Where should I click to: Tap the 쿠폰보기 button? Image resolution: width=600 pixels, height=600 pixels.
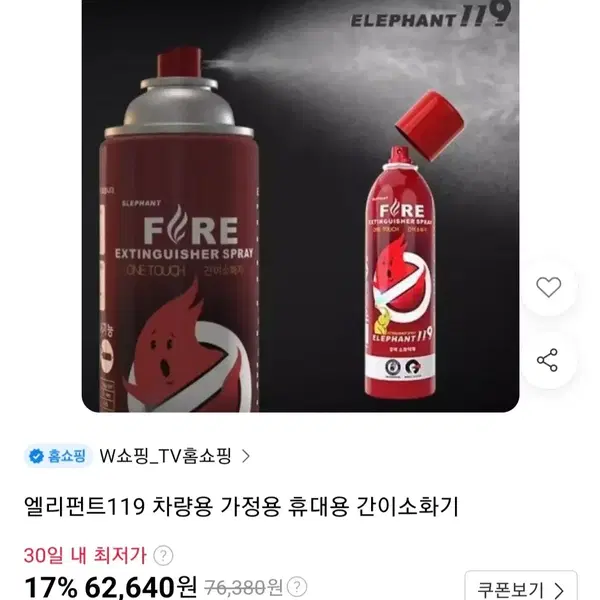520,588
